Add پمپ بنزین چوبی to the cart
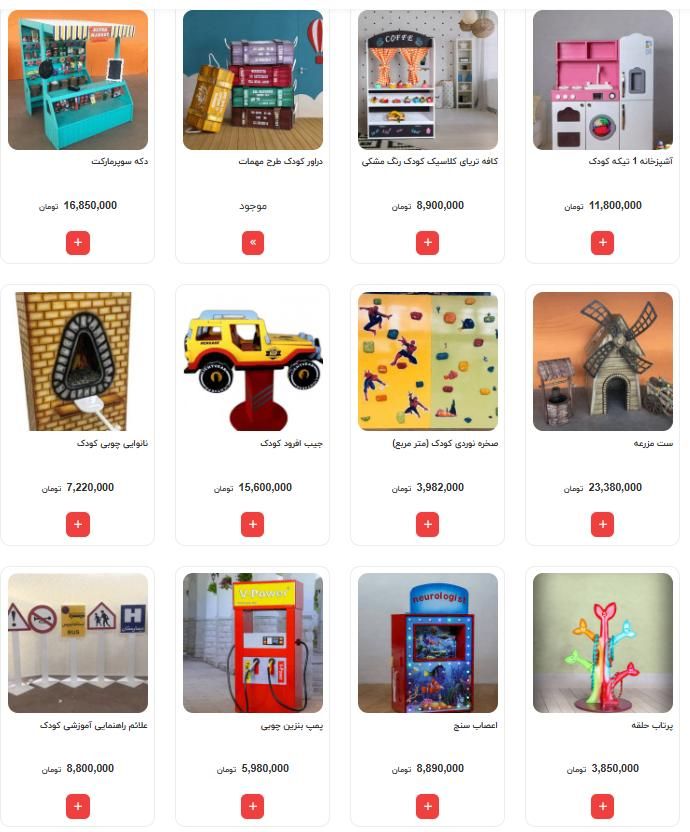The width and height of the screenshot is (690, 832). click(252, 806)
